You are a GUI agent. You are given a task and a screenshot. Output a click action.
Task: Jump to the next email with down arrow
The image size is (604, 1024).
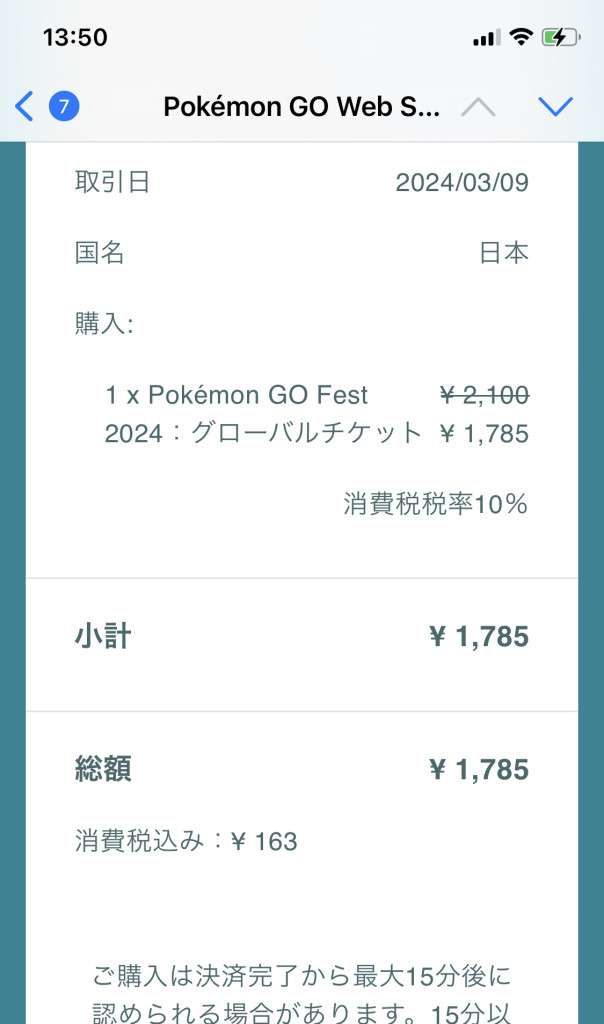(555, 107)
